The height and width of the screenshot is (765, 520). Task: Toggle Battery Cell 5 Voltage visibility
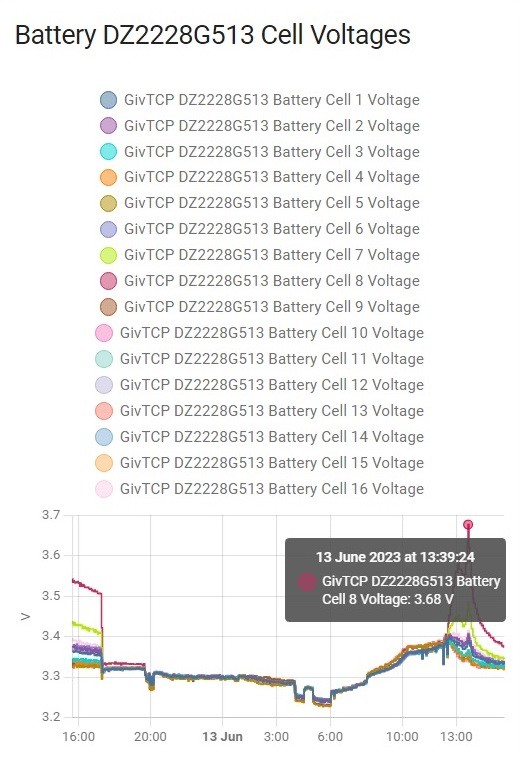pos(260,203)
